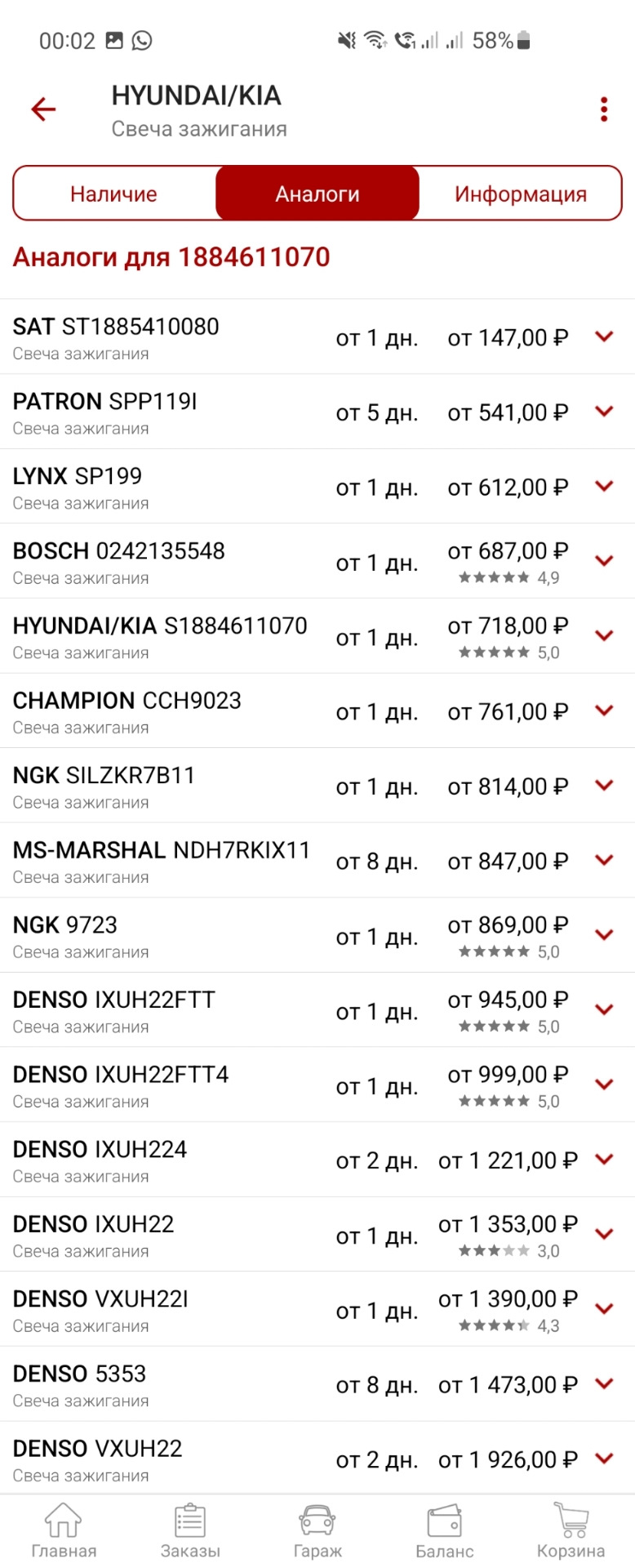635x1568 pixels.
Task: Open the DENSO 5353 analog row
Action: coord(163,1384)
